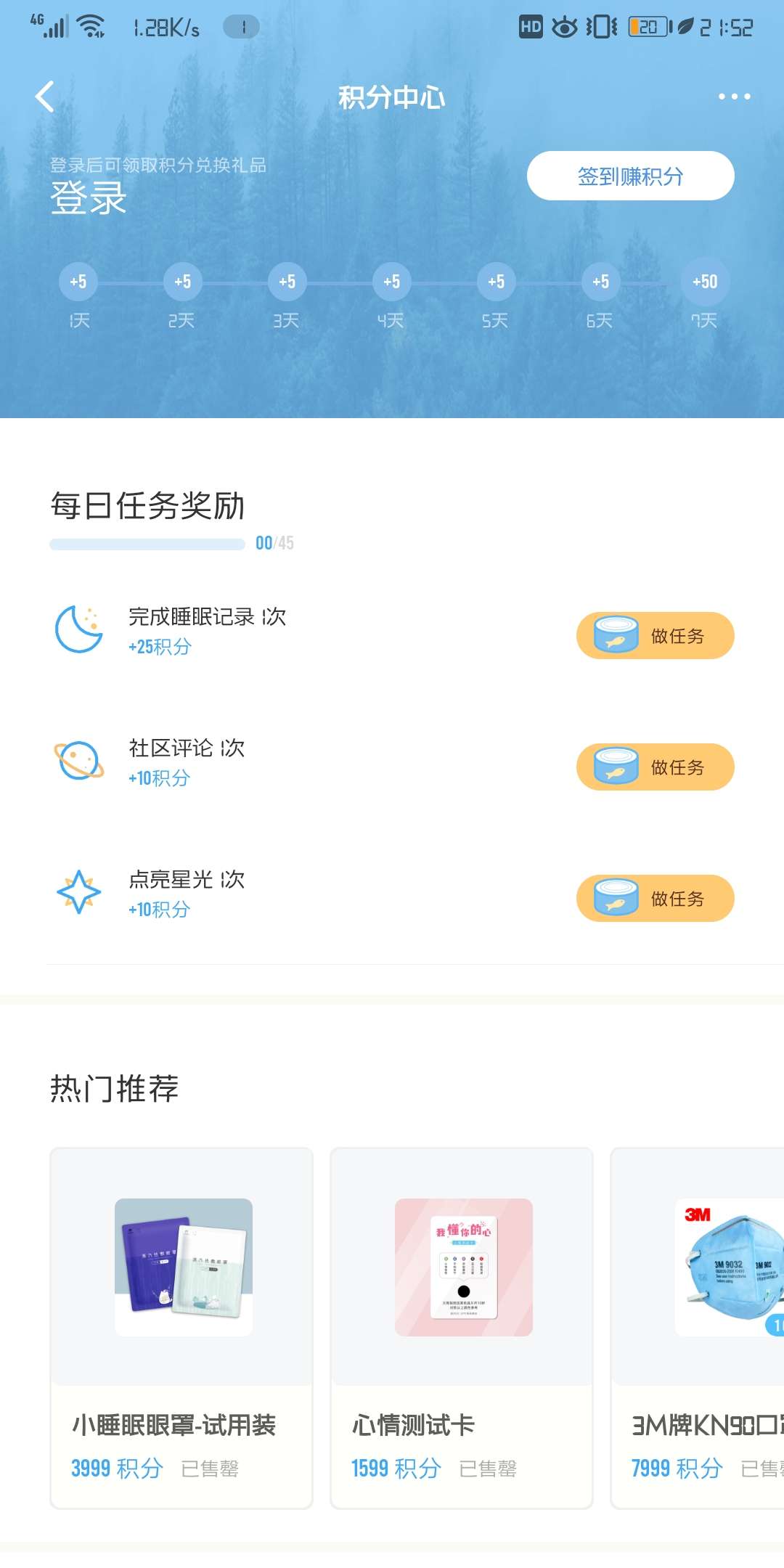Tap 登录 to sign in
The image size is (784, 1568).
(89, 197)
